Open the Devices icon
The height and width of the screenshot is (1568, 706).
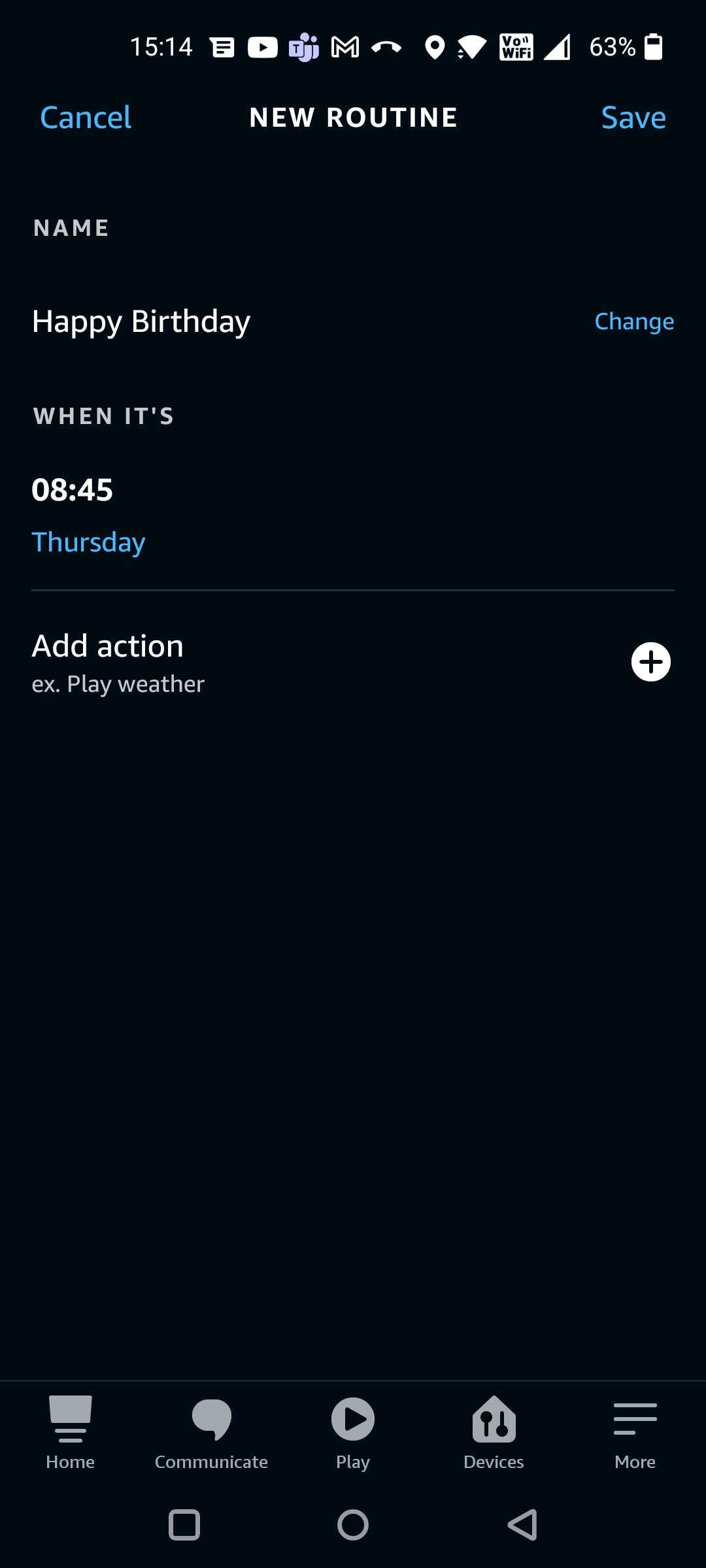click(x=494, y=1418)
